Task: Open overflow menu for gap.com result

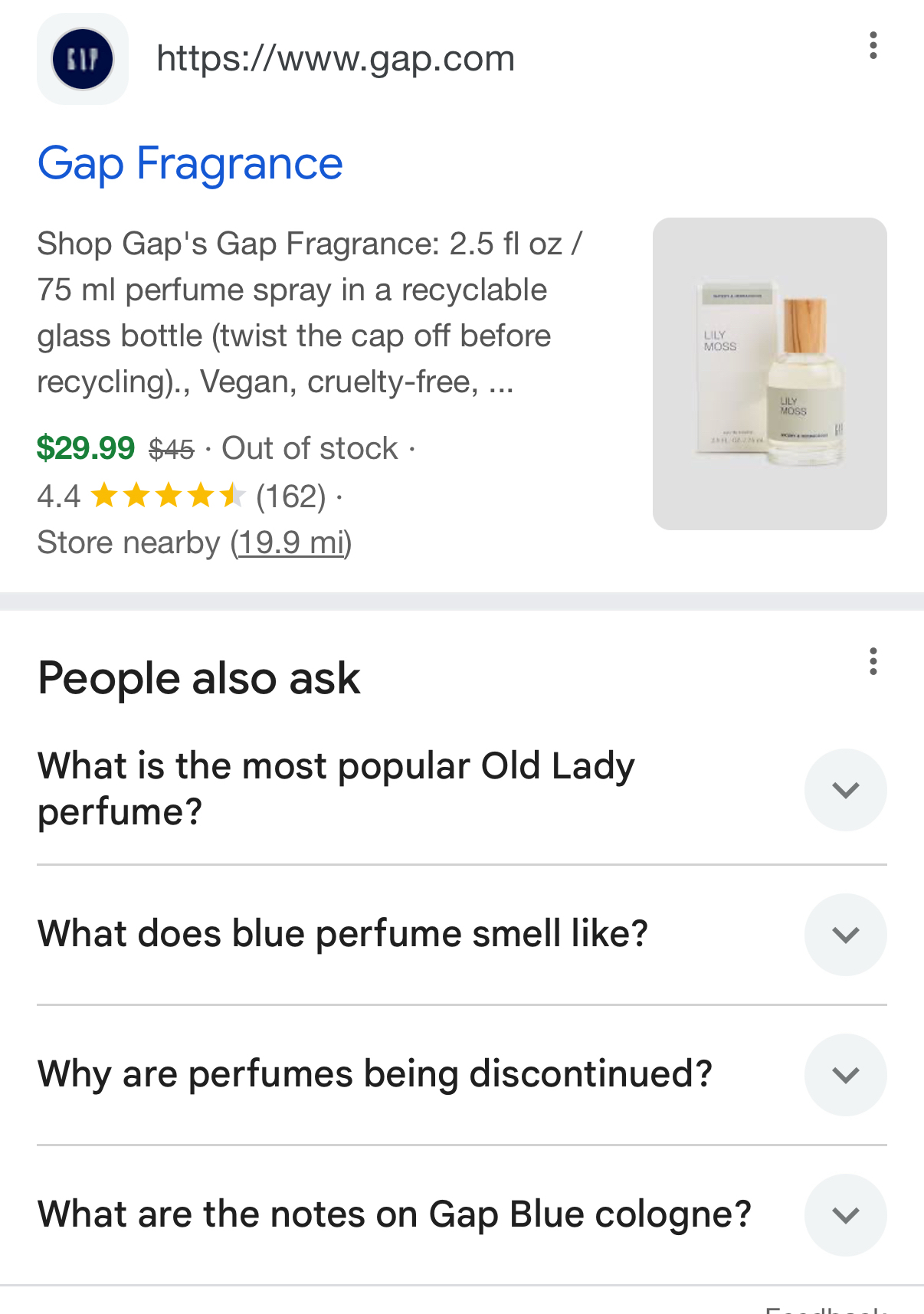Action: click(x=873, y=46)
